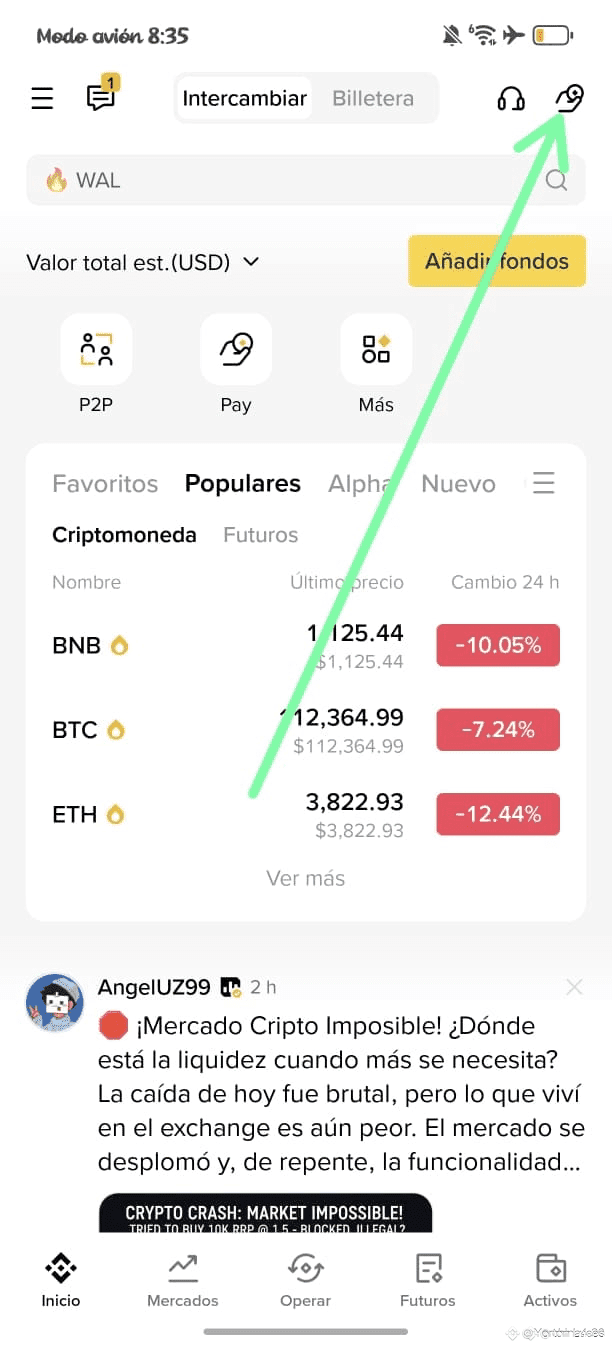This screenshot has width=612, height=1350.
Task: Select the Intercambiar tab
Action: tap(244, 98)
